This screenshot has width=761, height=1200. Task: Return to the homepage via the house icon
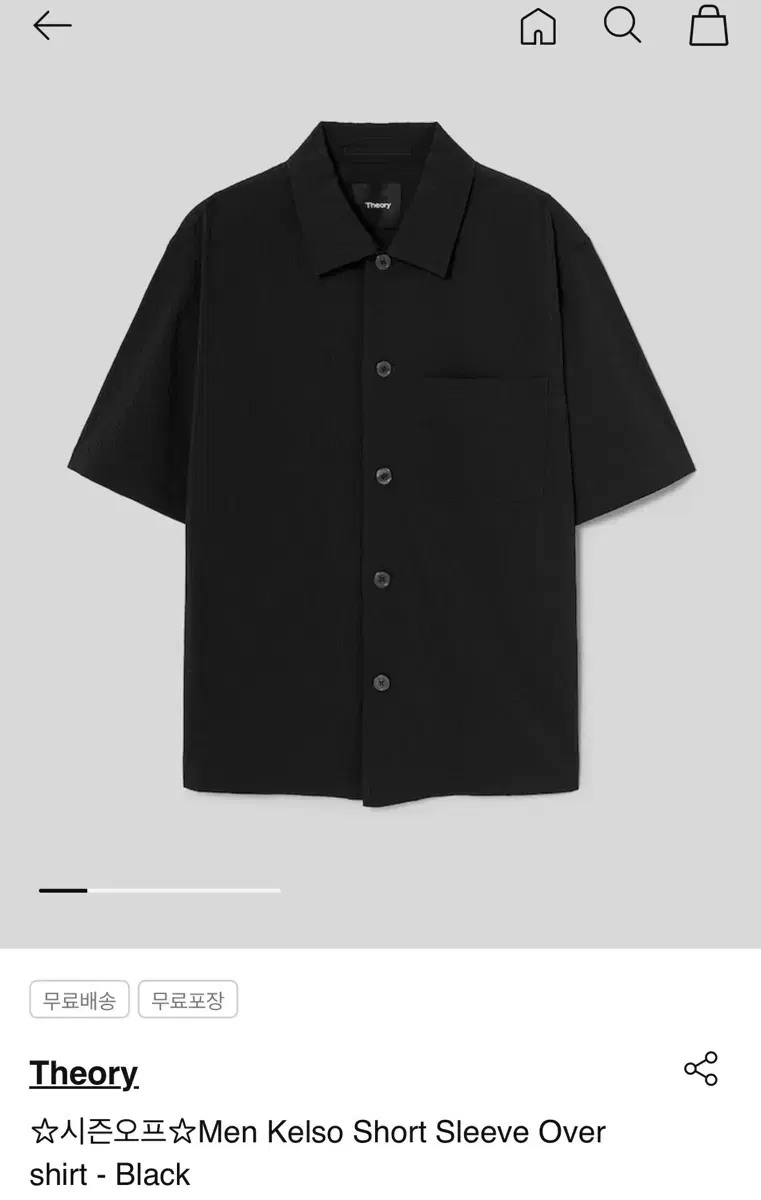539,26
